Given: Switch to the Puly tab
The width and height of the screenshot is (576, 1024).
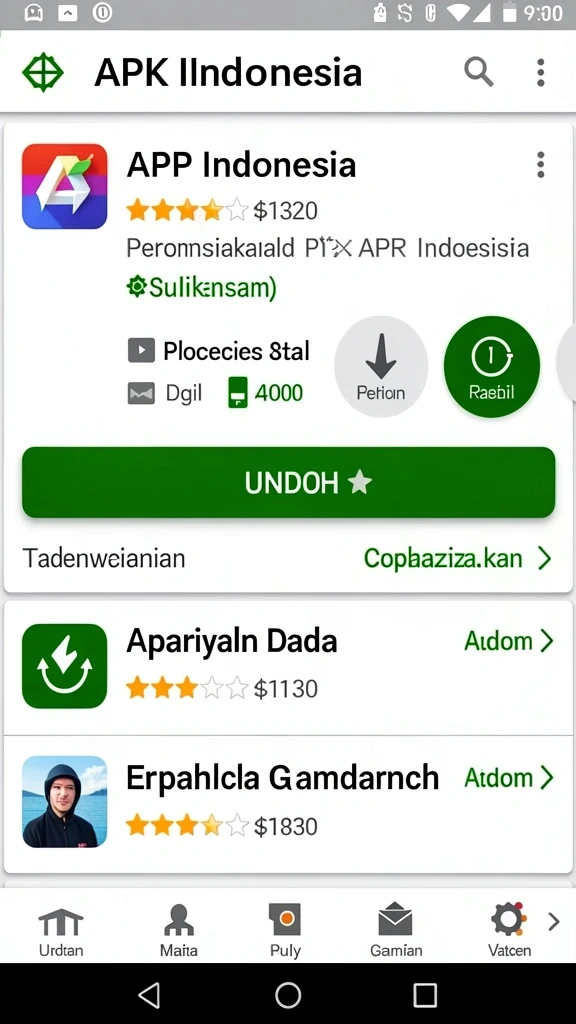Looking at the screenshot, I should coord(285,931).
